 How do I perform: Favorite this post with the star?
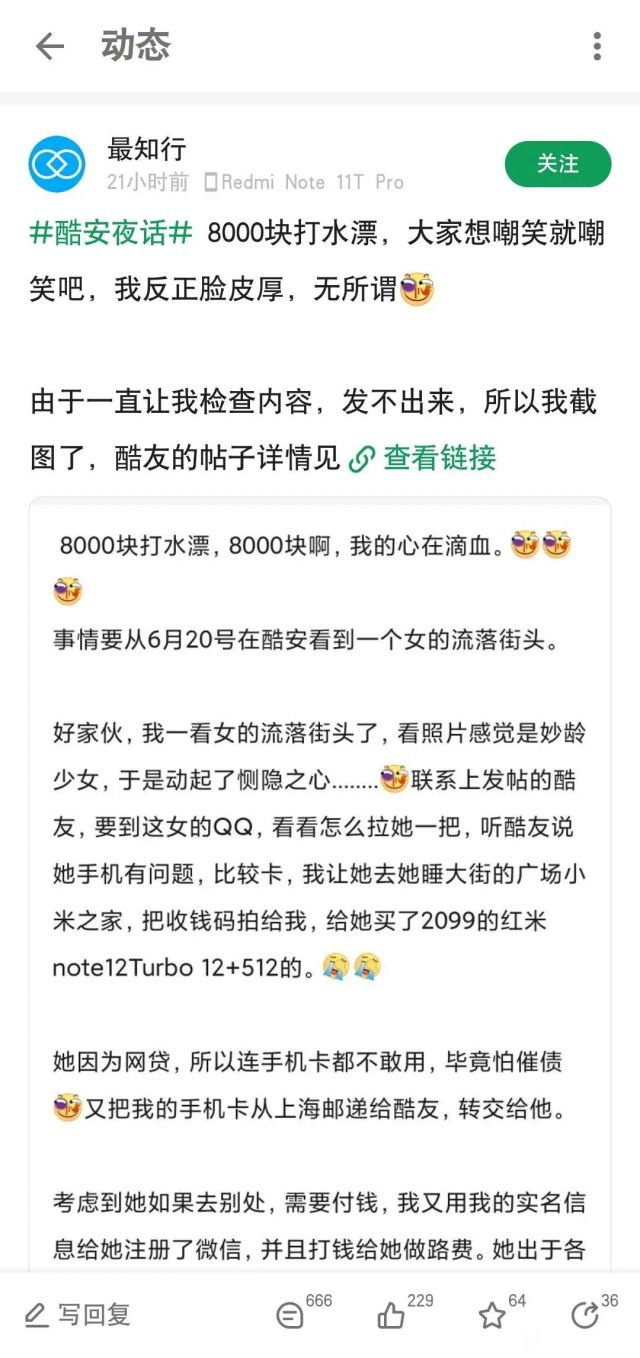point(492,1316)
